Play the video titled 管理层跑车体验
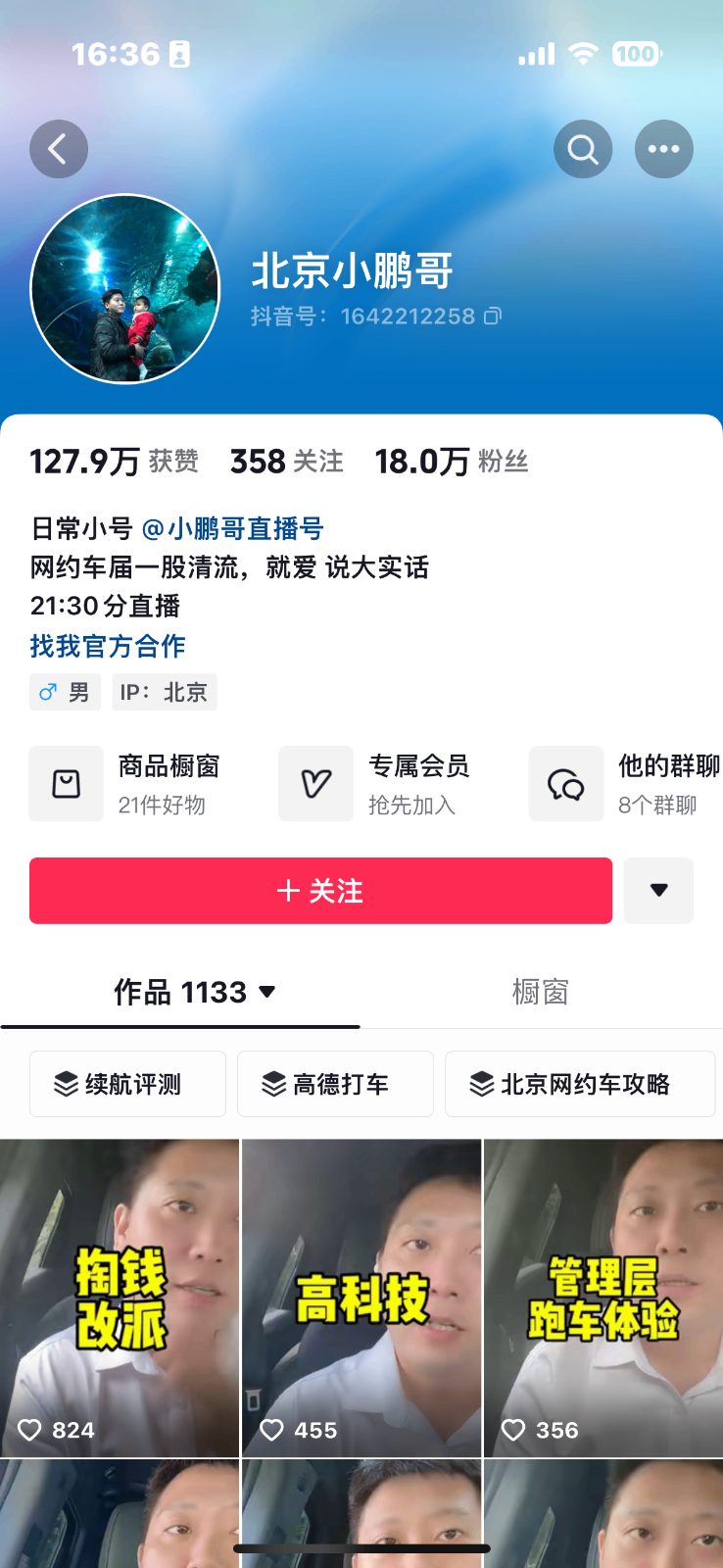Viewport: 723px width, 1568px height. pyautogui.click(x=603, y=1298)
